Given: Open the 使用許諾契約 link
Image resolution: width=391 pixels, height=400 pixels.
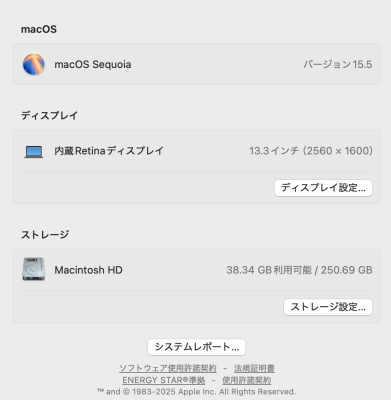Looking at the screenshot, I should click(x=246, y=380).
